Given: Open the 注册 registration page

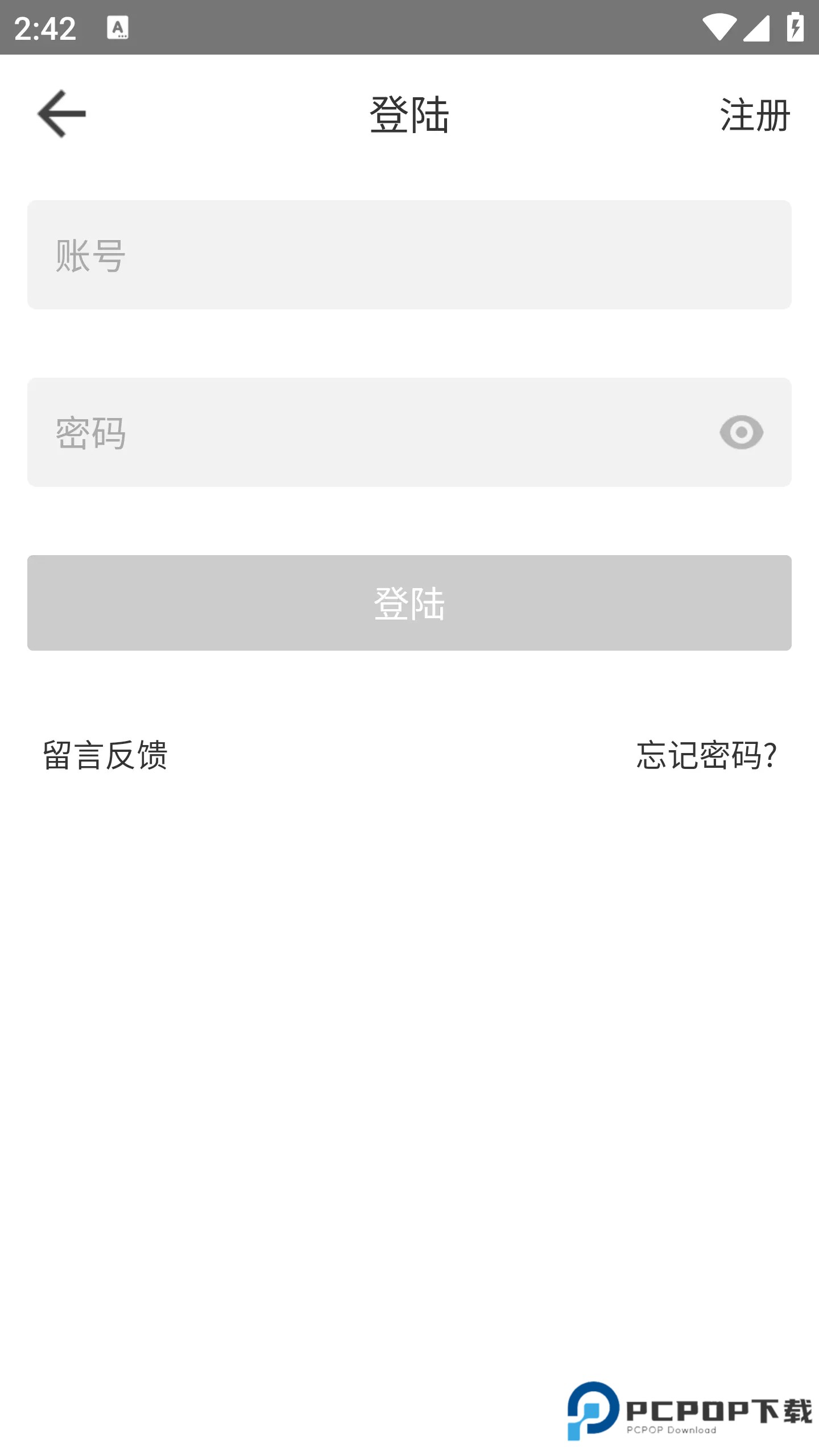Looking at the screenshot, I should point(755,115).
